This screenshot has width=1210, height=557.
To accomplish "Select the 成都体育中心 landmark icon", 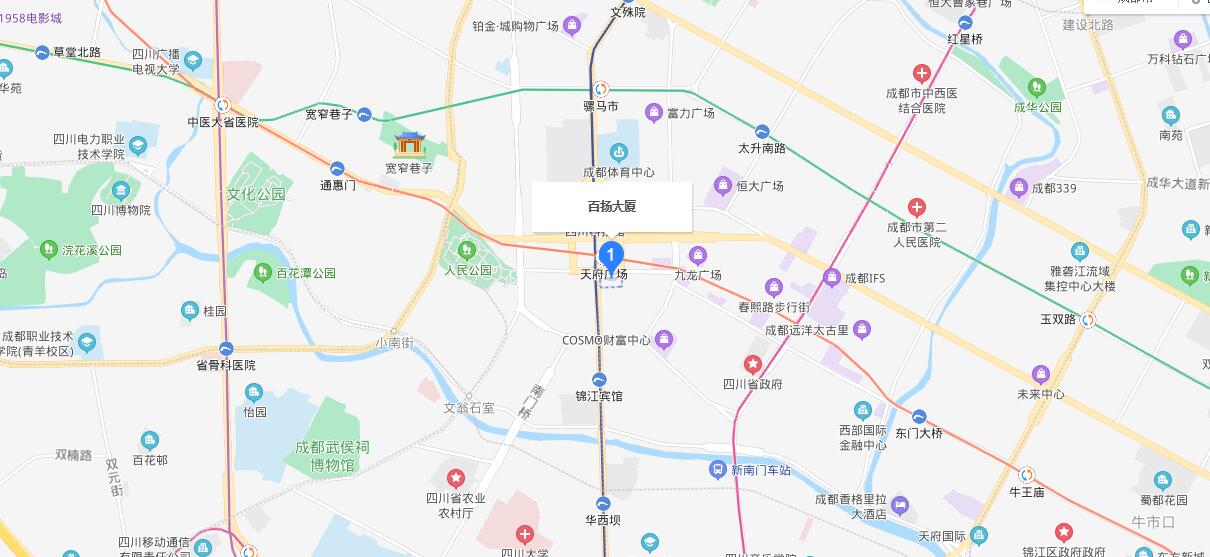I will click(x=619, y=153).
